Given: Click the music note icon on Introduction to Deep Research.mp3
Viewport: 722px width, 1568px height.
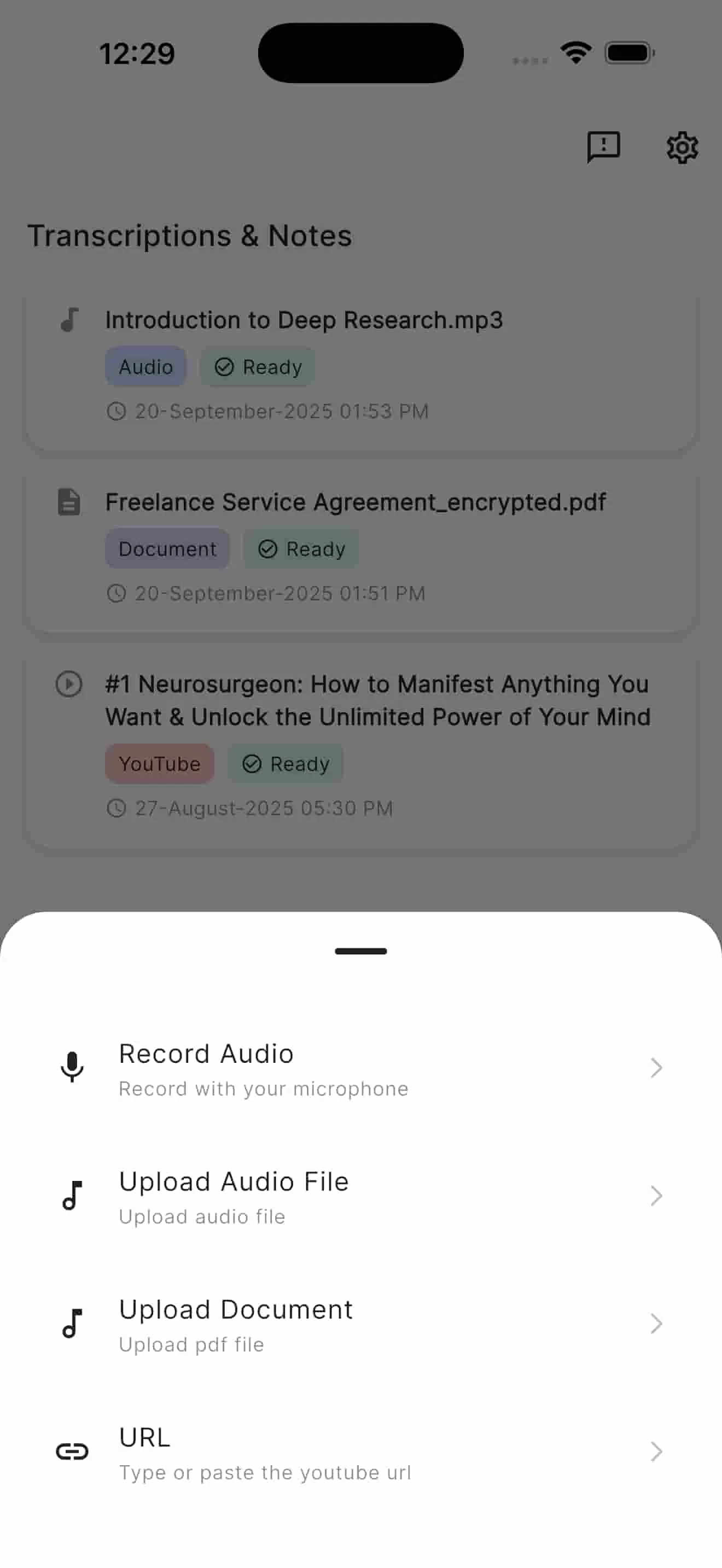Looking at the screenshot, I should (x=69, y=320).
